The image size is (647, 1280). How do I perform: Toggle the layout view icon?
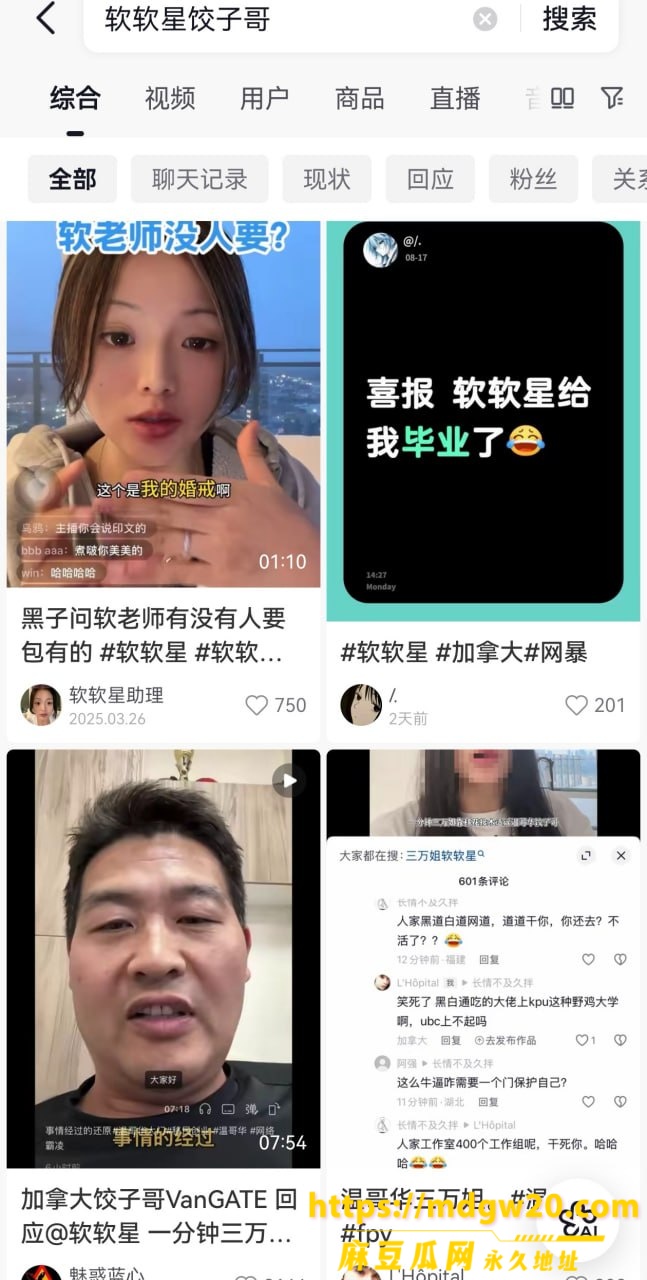click(563, 98)
